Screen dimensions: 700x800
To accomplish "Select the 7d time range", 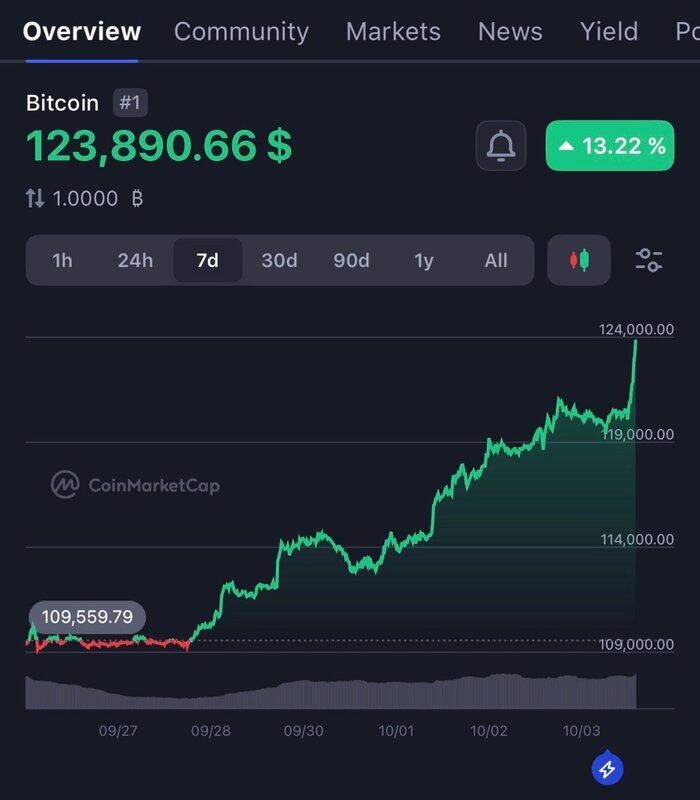I will click(x=207, y=261).
